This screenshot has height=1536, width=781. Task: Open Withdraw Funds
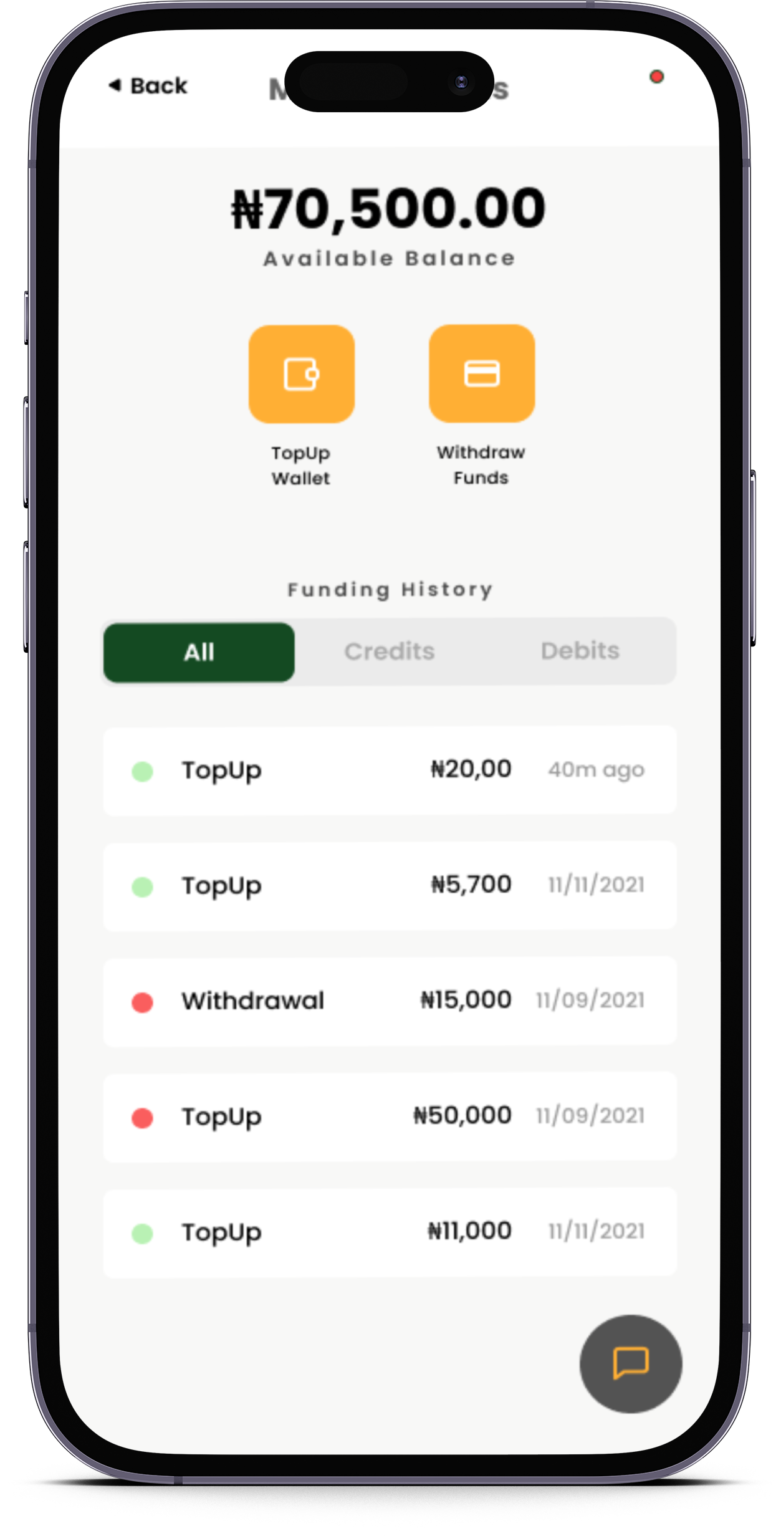(481, 374)
